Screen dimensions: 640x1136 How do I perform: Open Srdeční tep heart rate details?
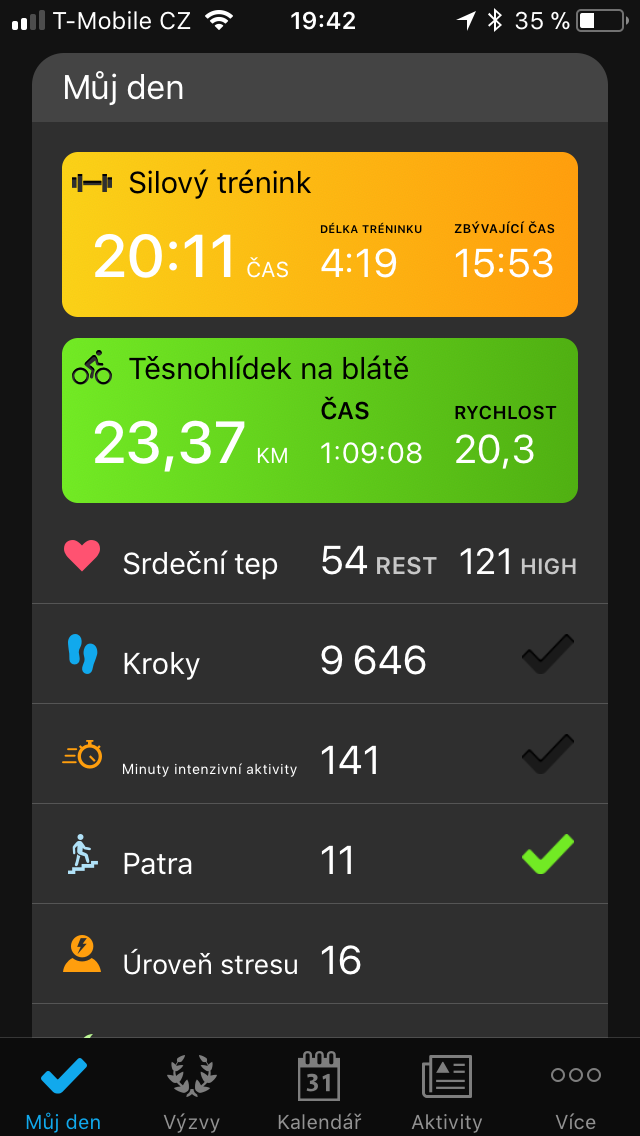(320, 561)
